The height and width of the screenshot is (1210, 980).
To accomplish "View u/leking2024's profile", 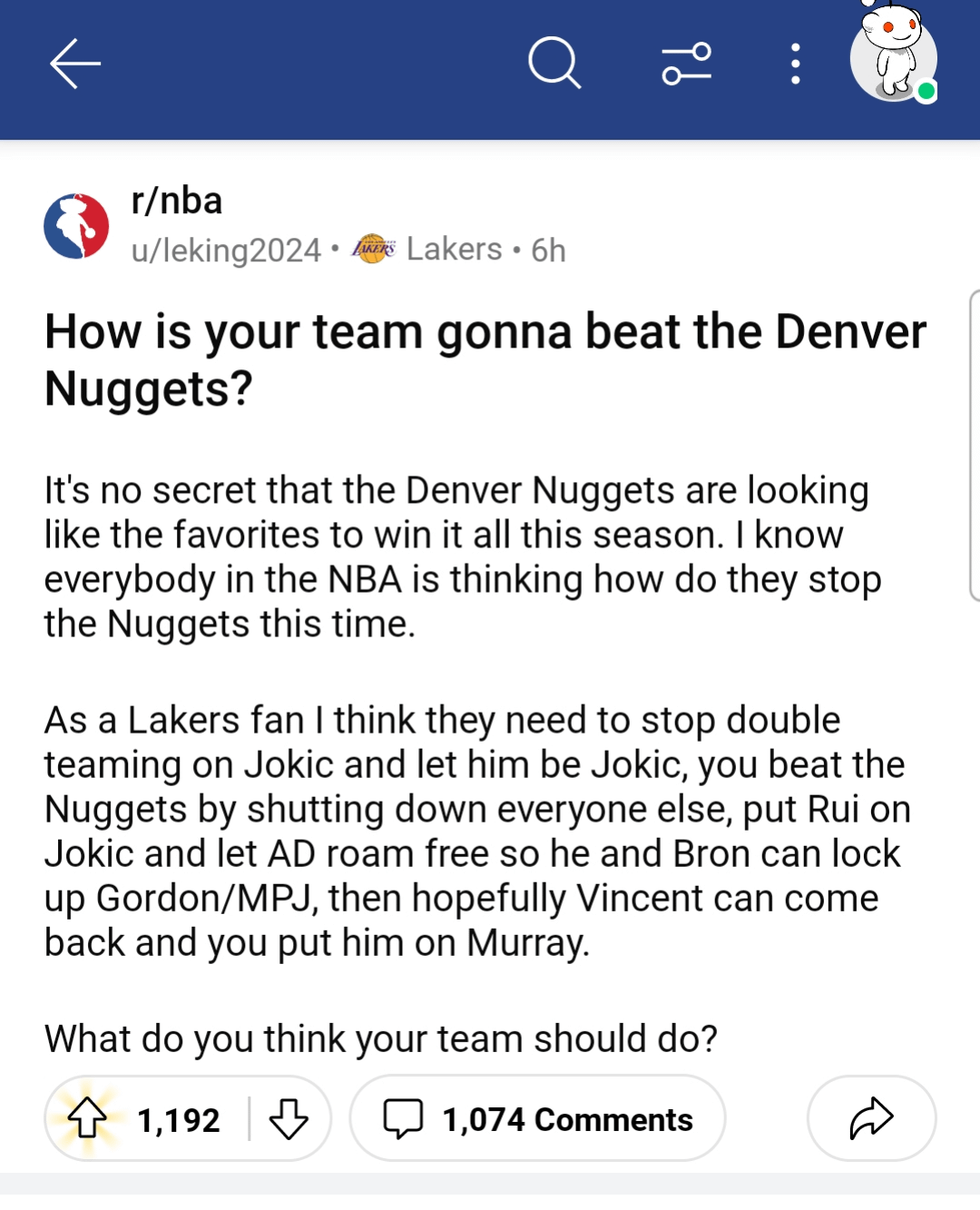I will (226, 251).
